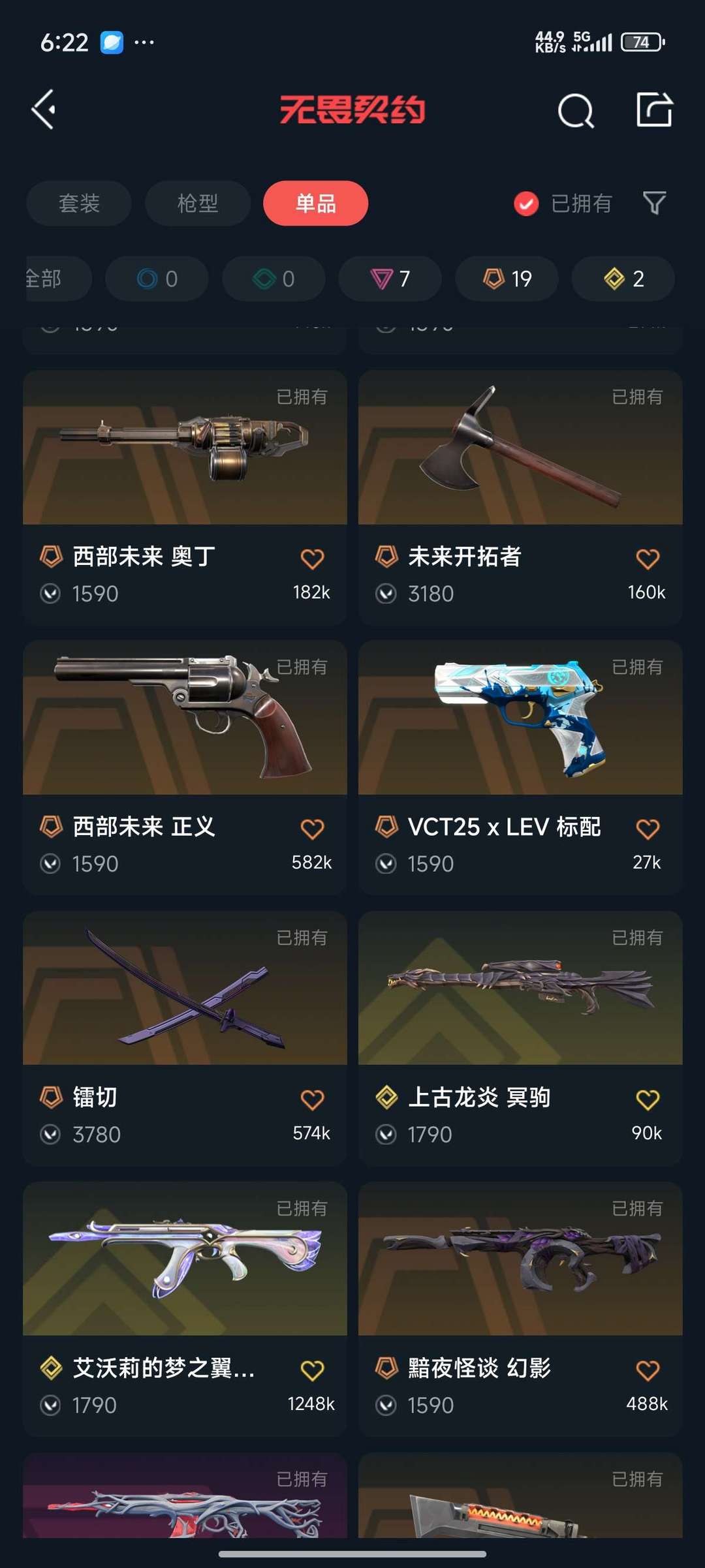Filter by the yellow tier chip showing 2
Screen dimensions: 705x1568
click(x=623, y=279)
